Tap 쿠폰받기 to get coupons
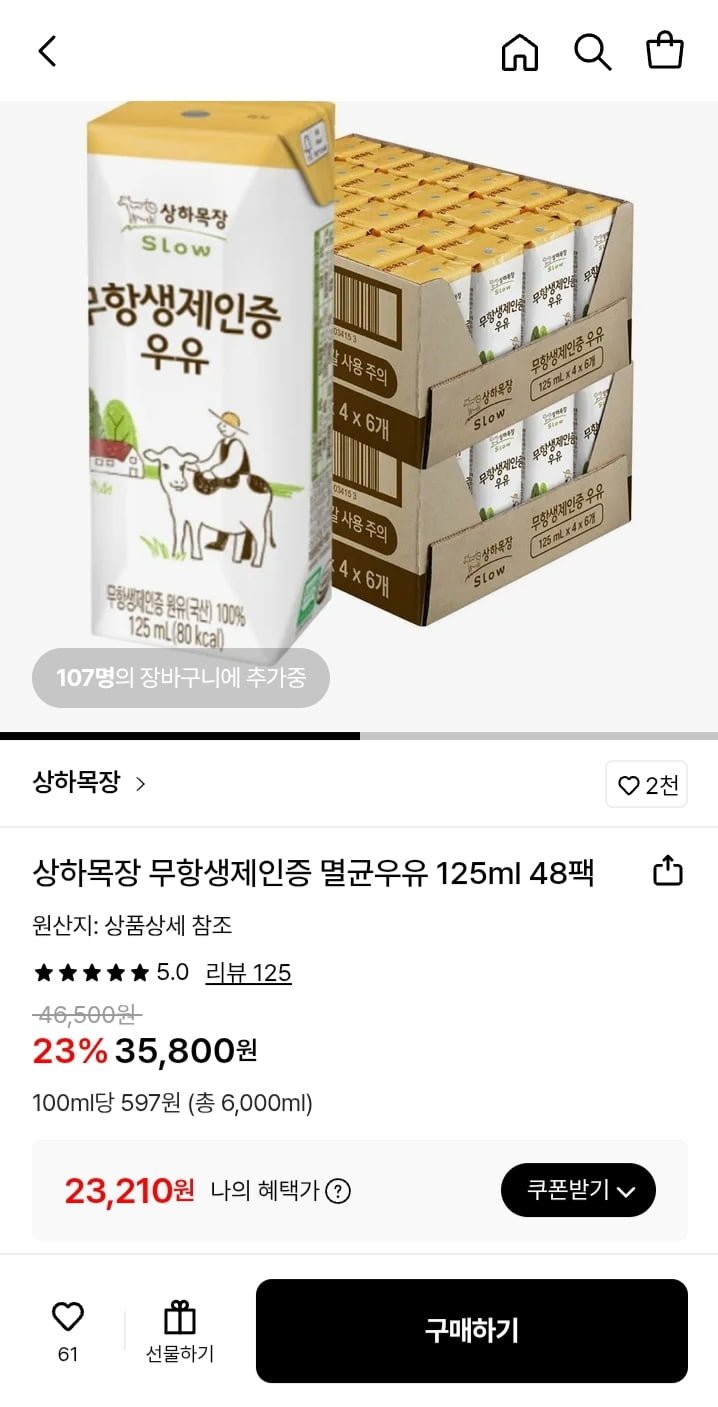 coord(578,1190)
